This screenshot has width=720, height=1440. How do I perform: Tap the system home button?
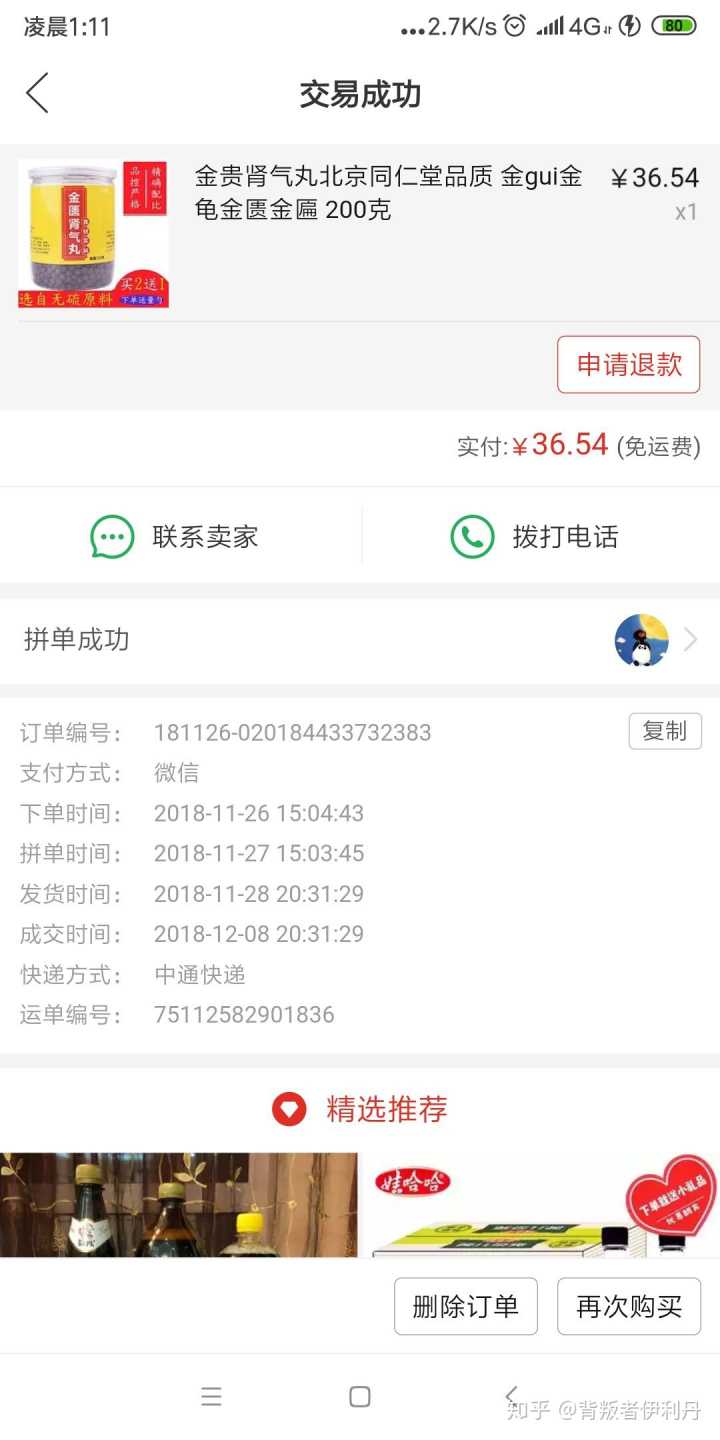[360, 1397]
